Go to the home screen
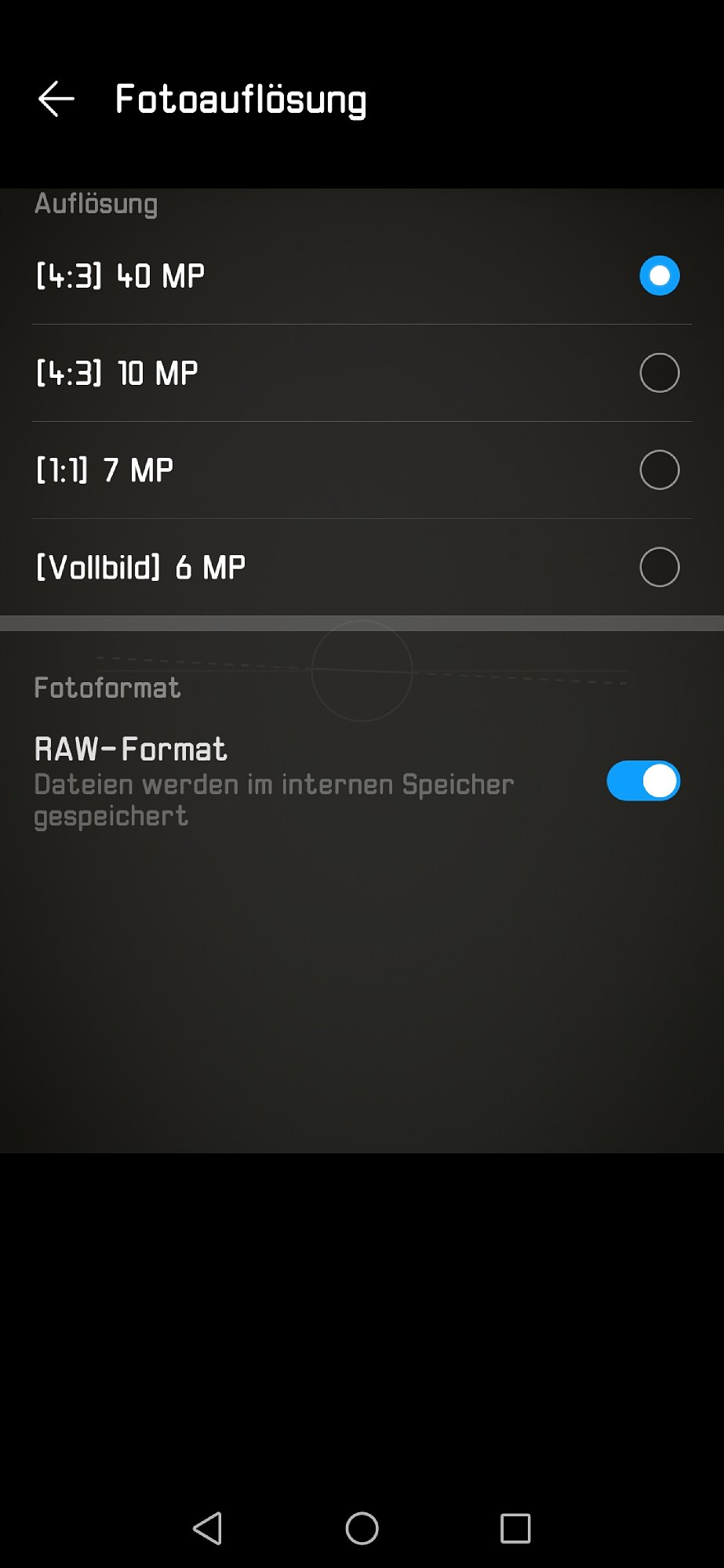Screen dimensions: 724x1568 click(362, 1528)
